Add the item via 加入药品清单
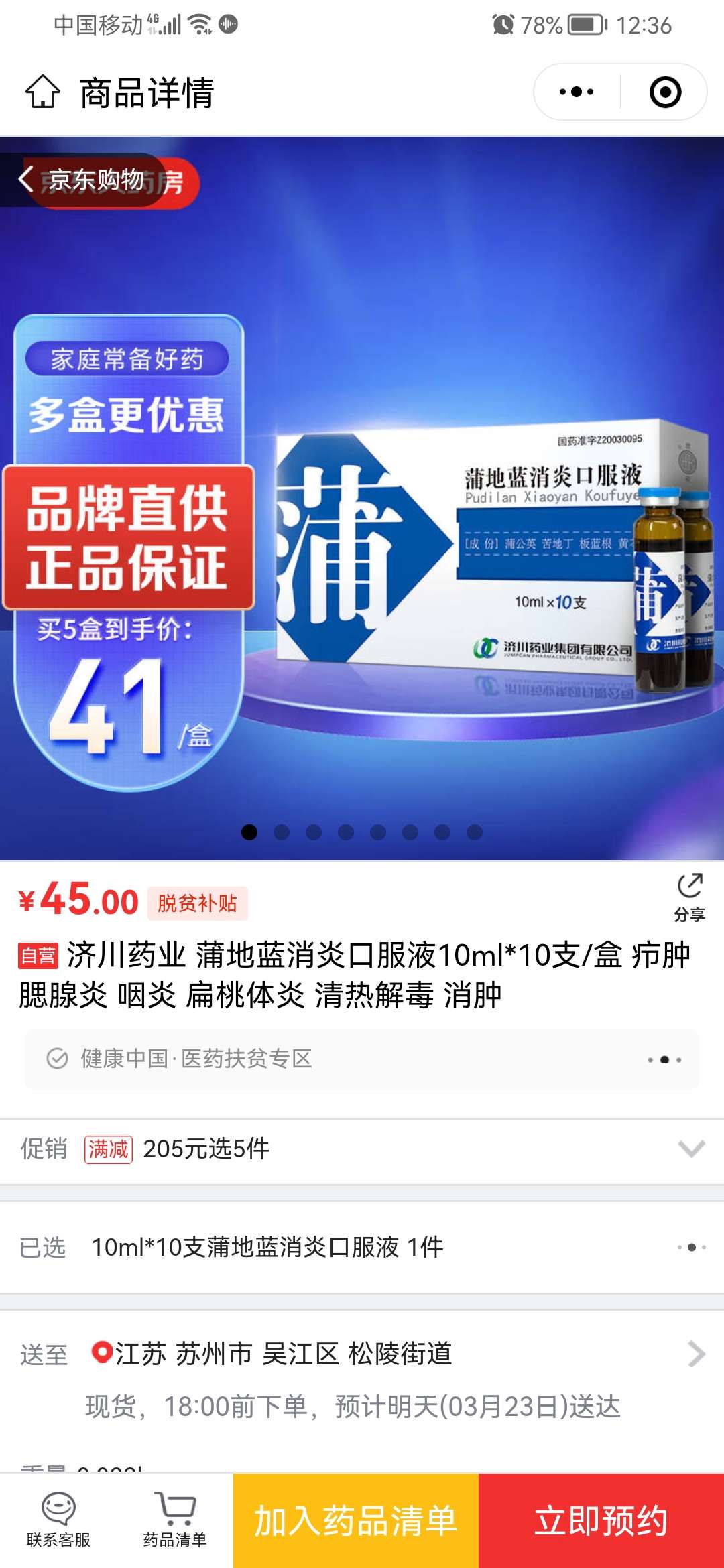Viewport: 724px width, 1568px height. click(356, 1520)
